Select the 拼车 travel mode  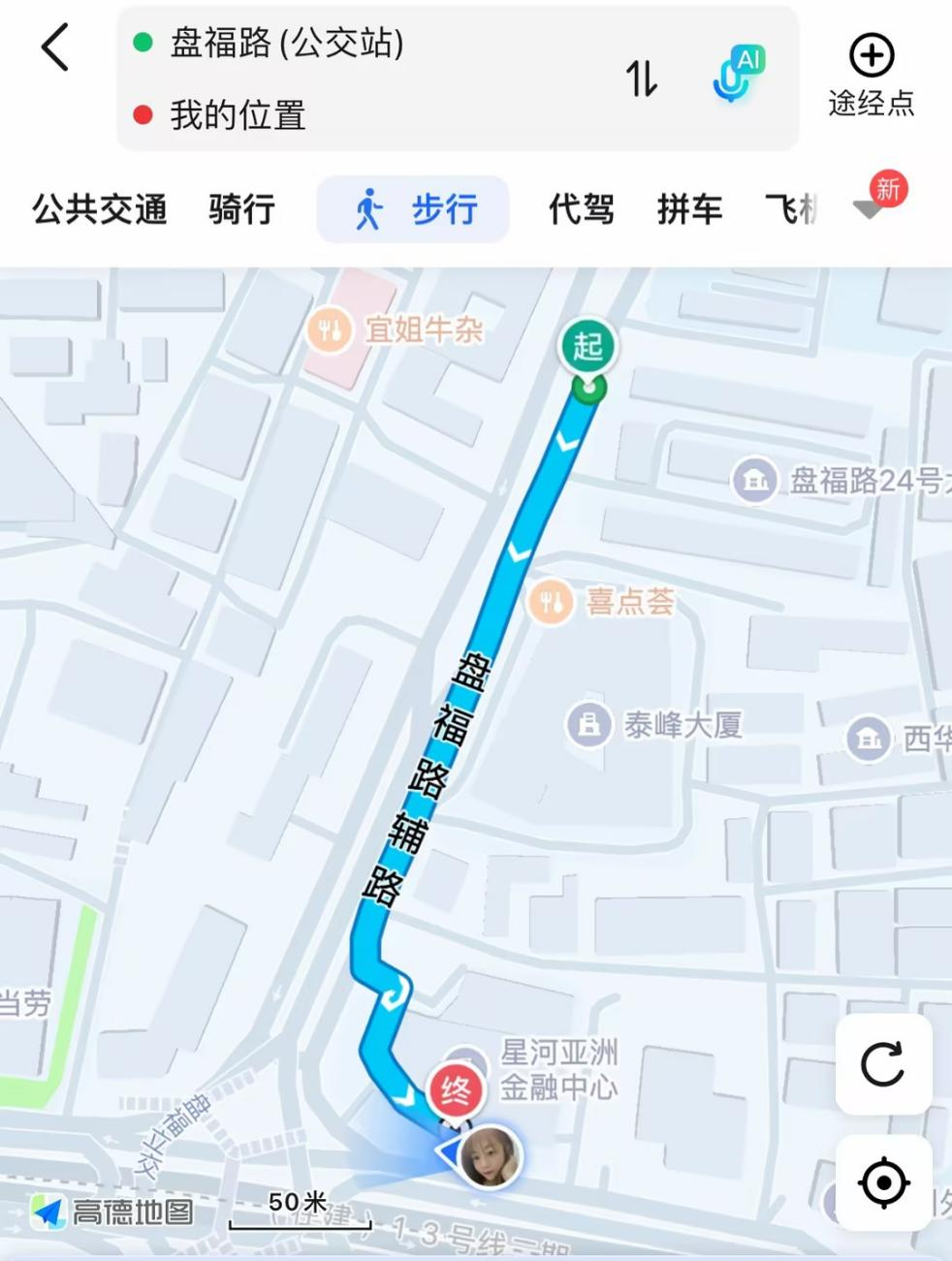[x=689, y=209]
